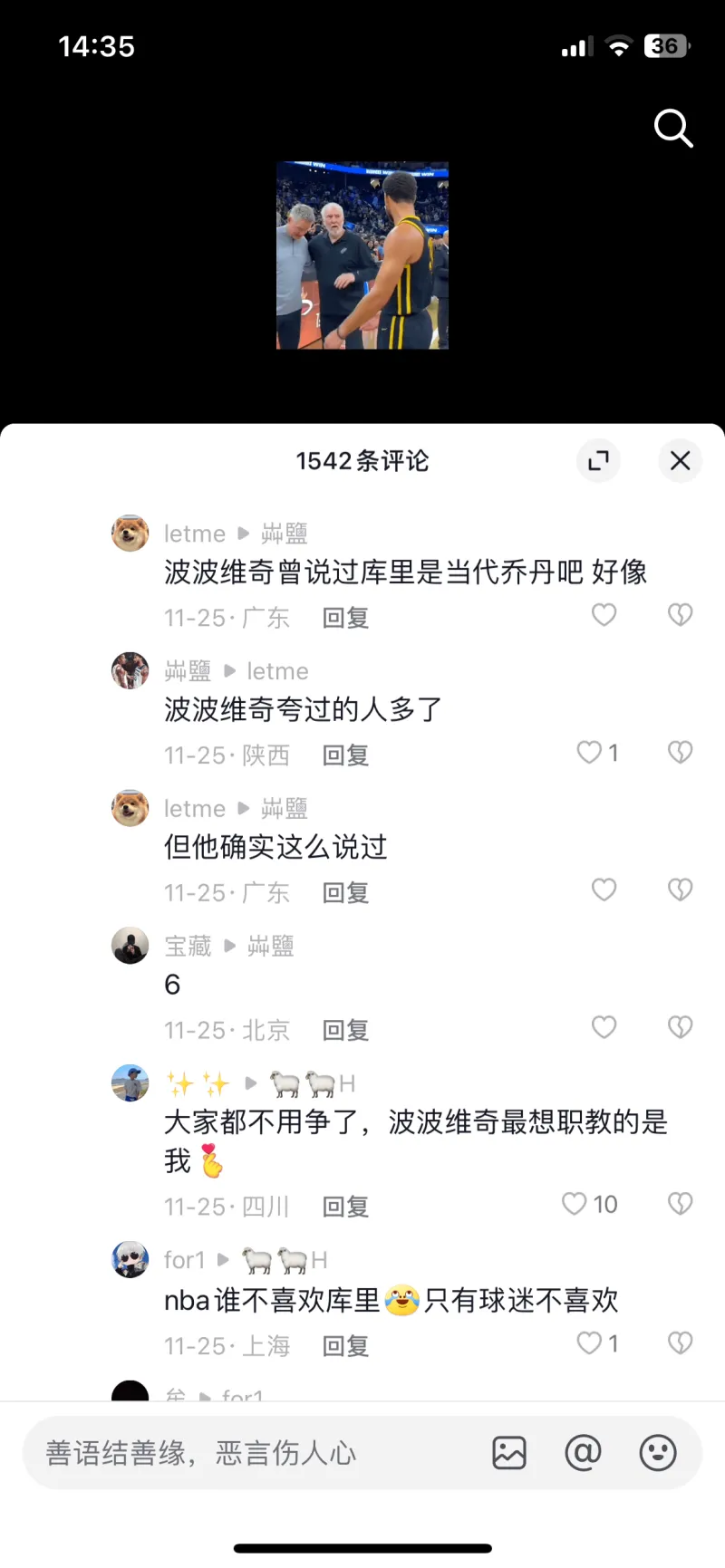The image size is (725, 1568).
Task: Reply to the comment nba谁不喜欢库里
Action: (x=345, y=1346)
